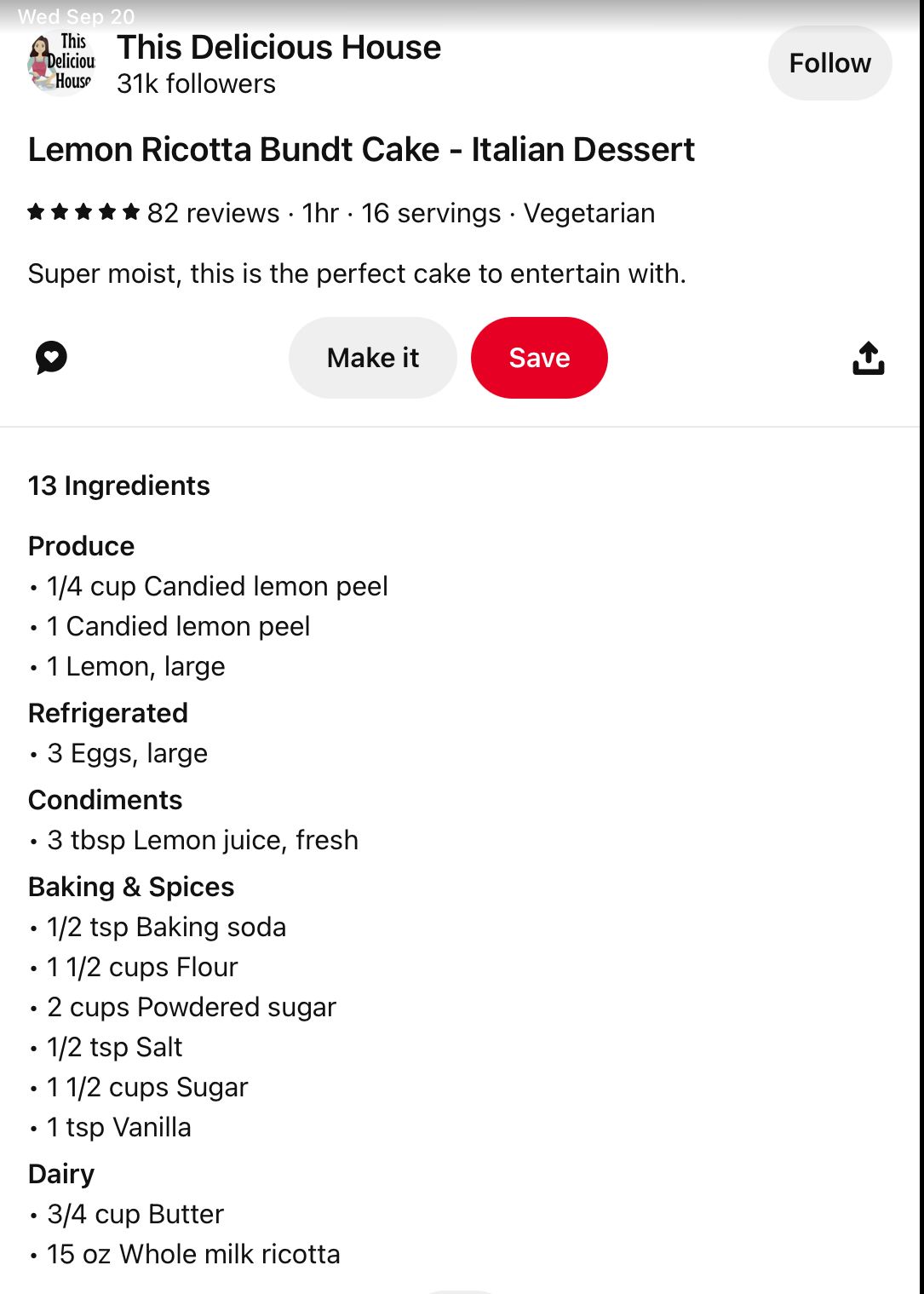Screen dimensions: 924x1294
Task: Tap the pill handle at the bottom edge
Action: pos(462,1291)
